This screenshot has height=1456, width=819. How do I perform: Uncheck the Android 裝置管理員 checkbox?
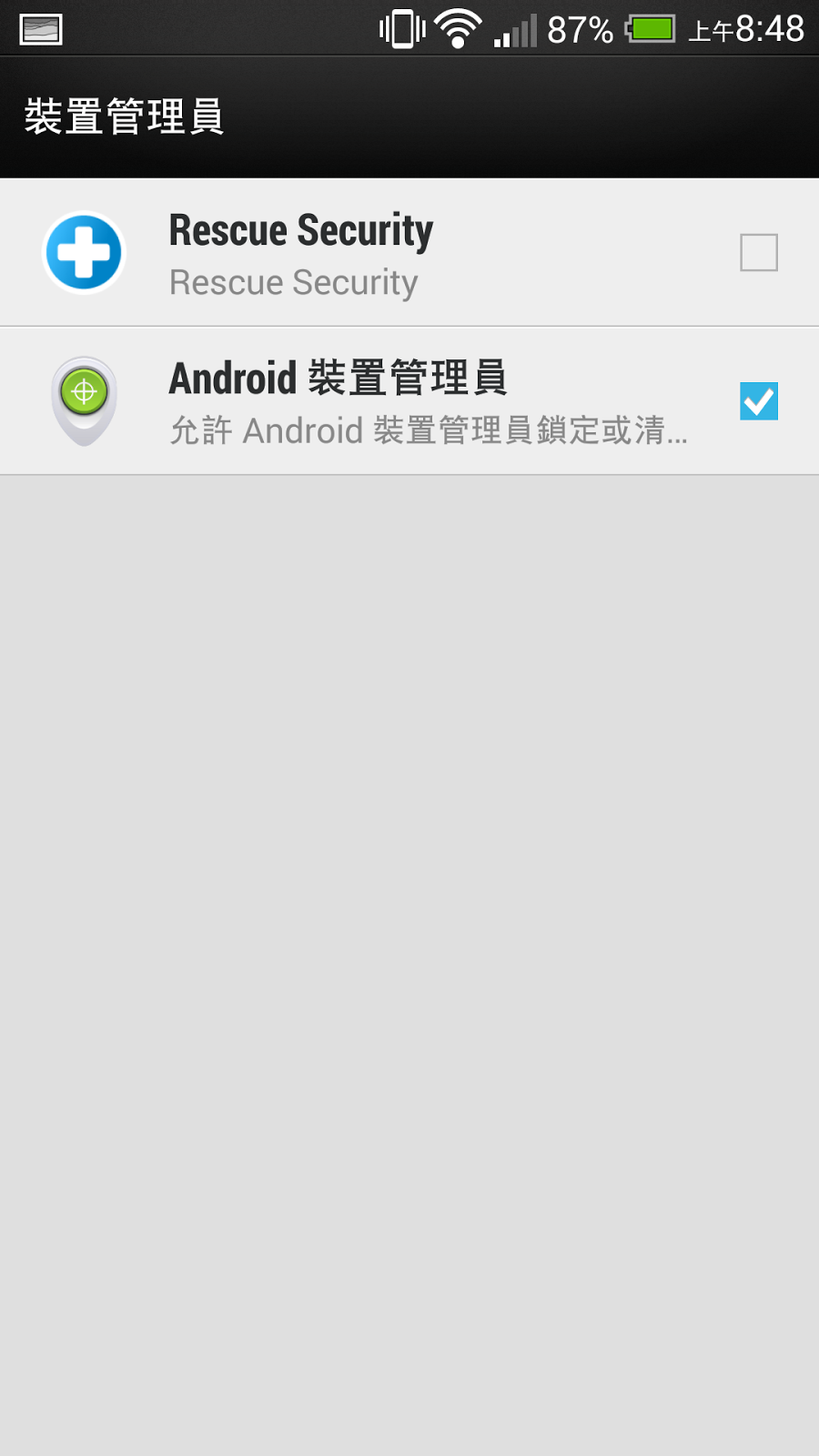click(x=758, y=401)
